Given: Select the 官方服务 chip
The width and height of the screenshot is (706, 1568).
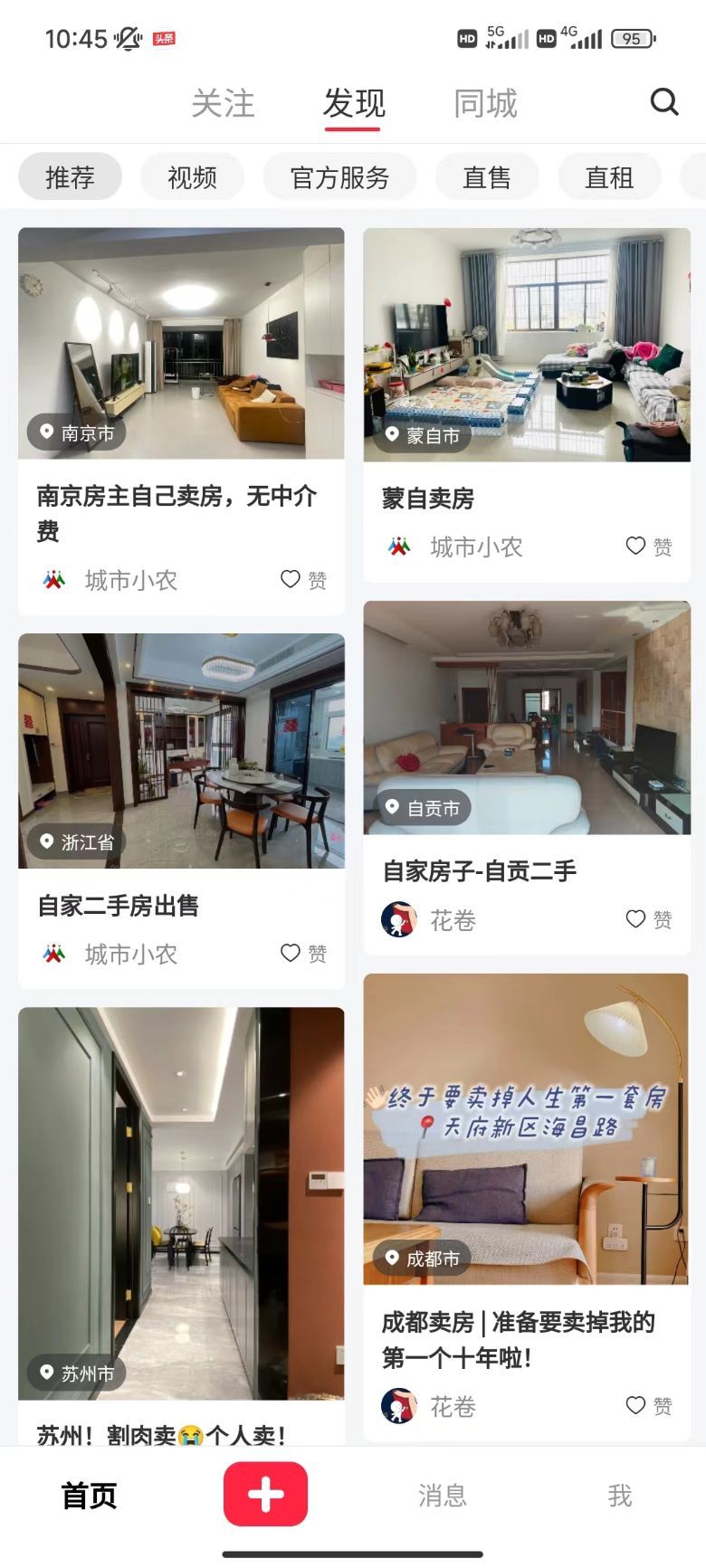Looking at the screenshot, I should 339,176.
